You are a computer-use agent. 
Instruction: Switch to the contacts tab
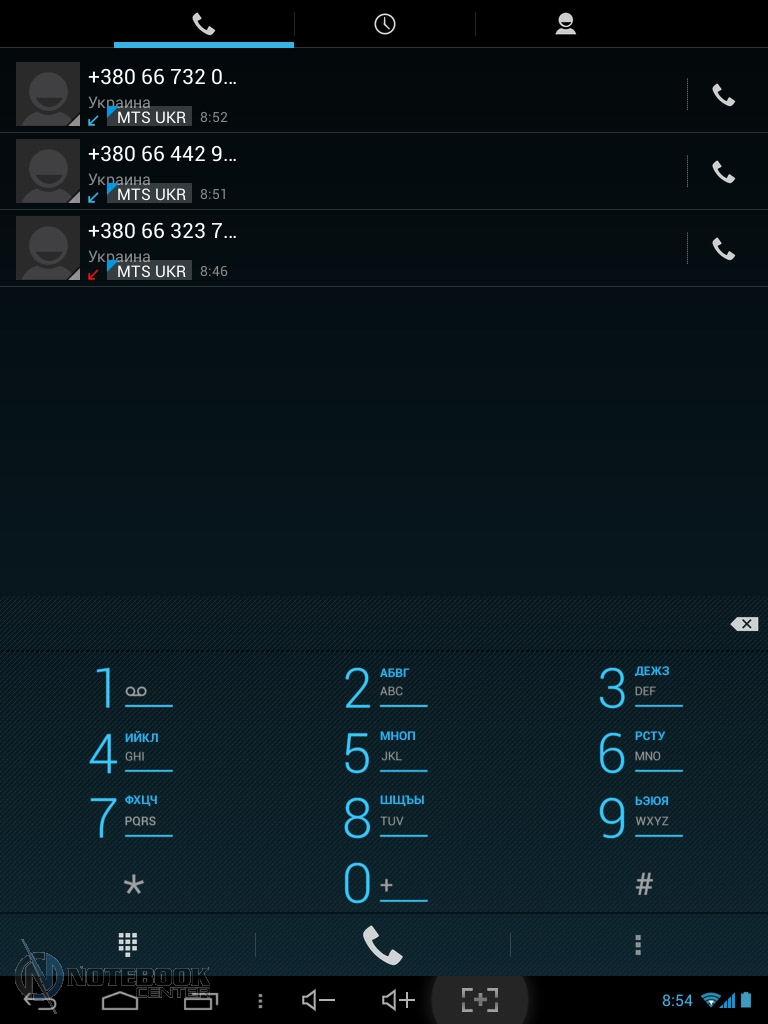pyautogui.click(x=566, y=25)
